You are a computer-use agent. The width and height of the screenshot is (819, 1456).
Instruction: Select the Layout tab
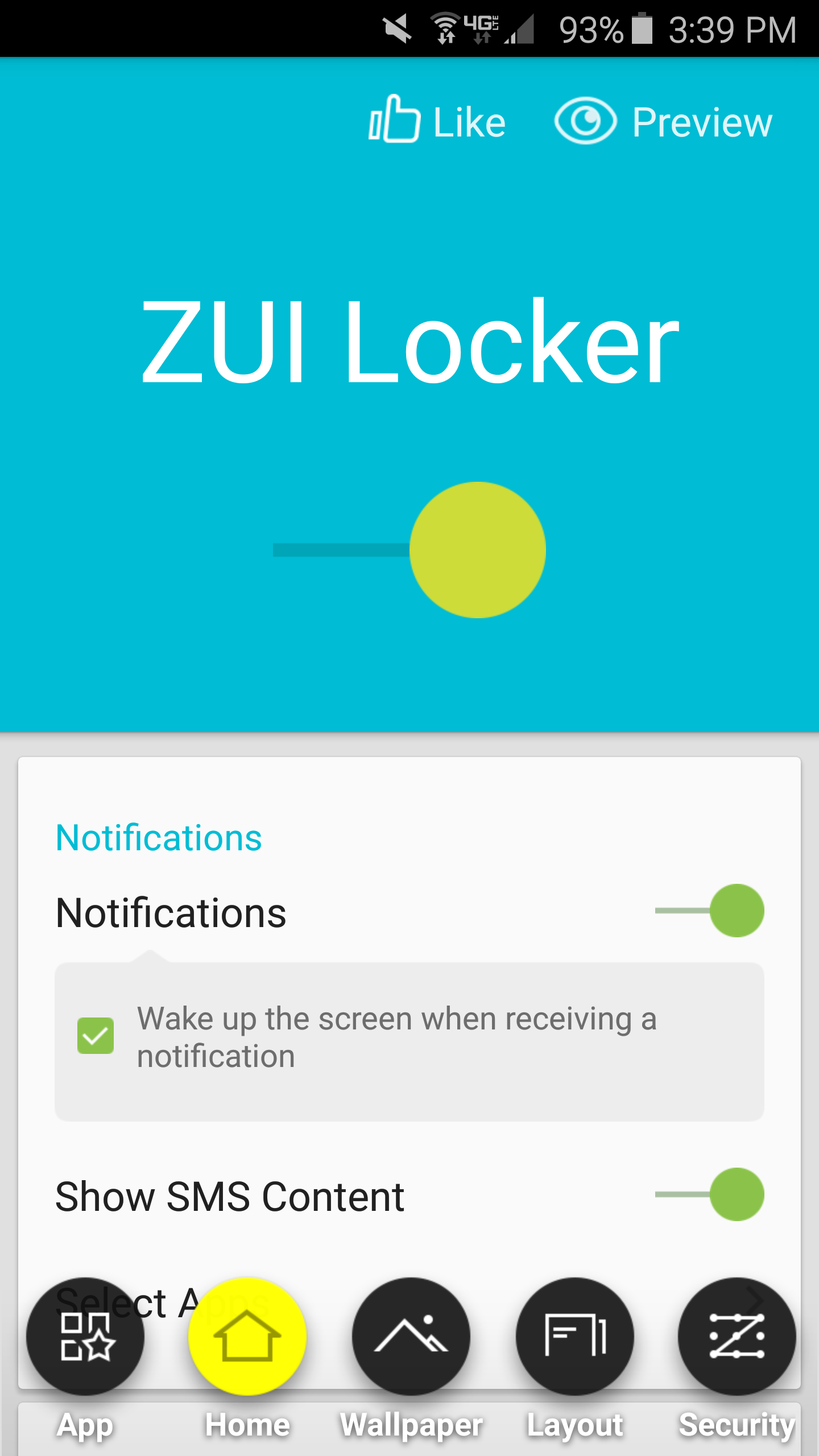pyautogui.click(x=574, y=1337)
